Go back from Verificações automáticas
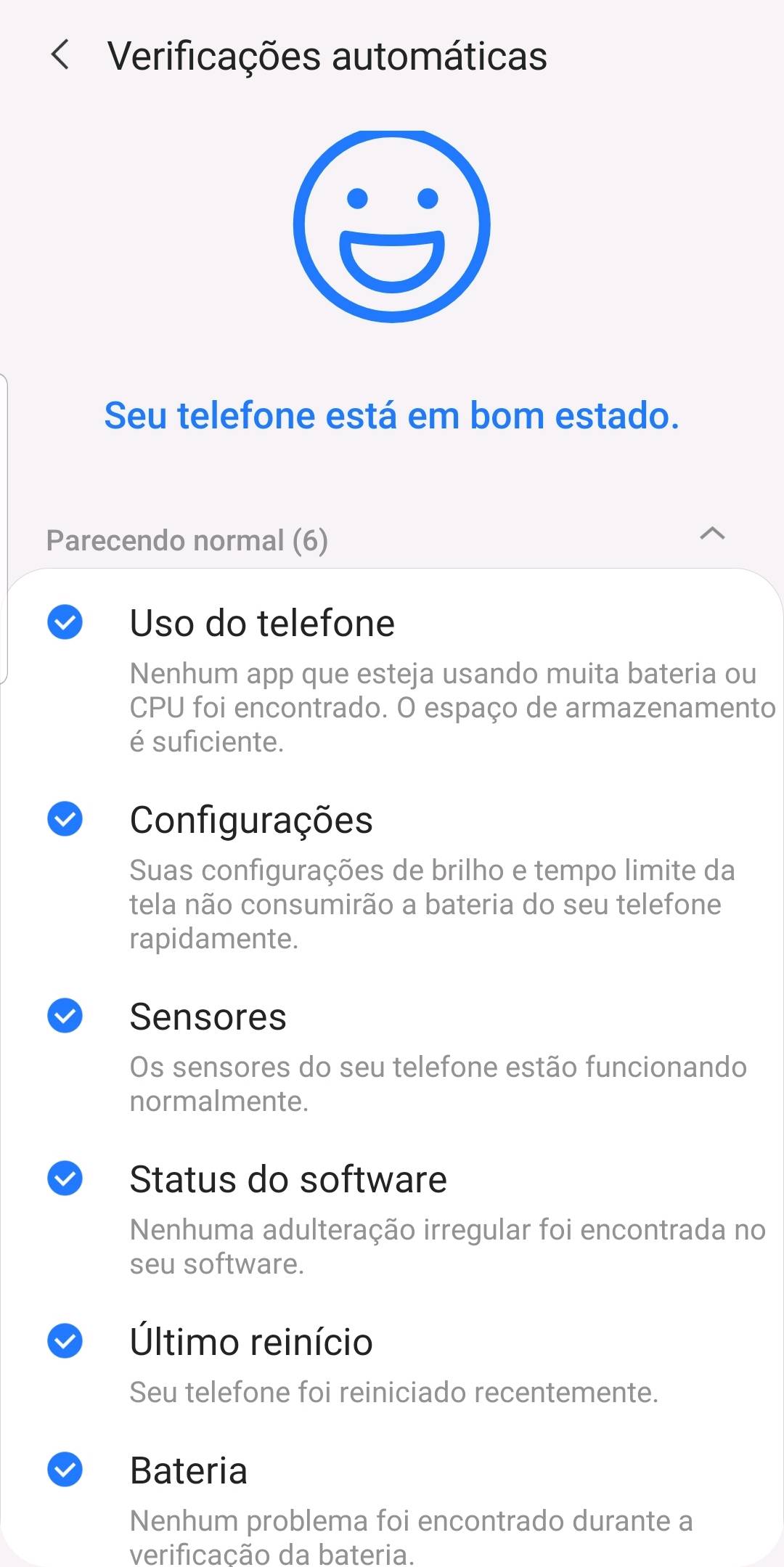This screenshot has height=1567, width=784. pyautogui.click(x=60, y=55)
